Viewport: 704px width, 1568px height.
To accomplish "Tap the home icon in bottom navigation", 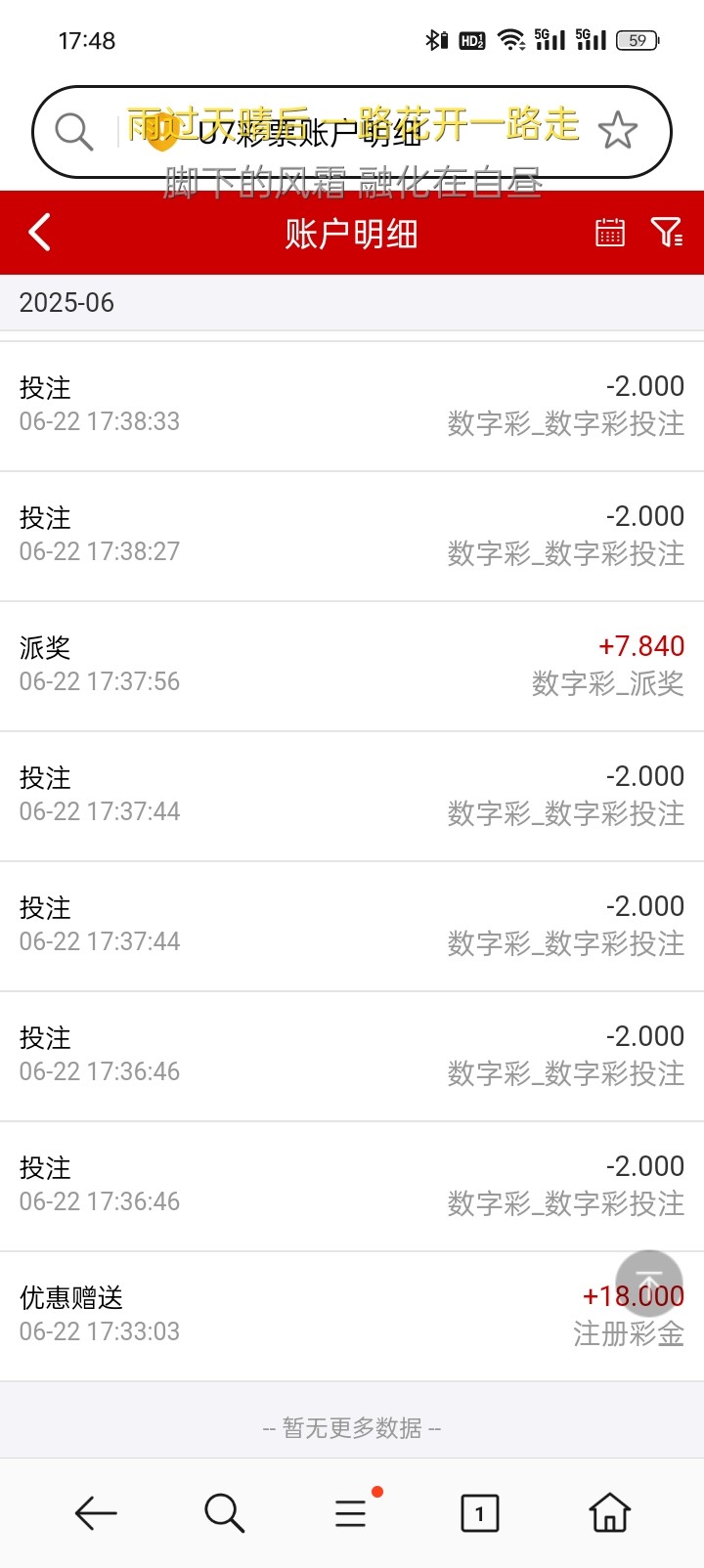I will click(x=608, y=1512).
